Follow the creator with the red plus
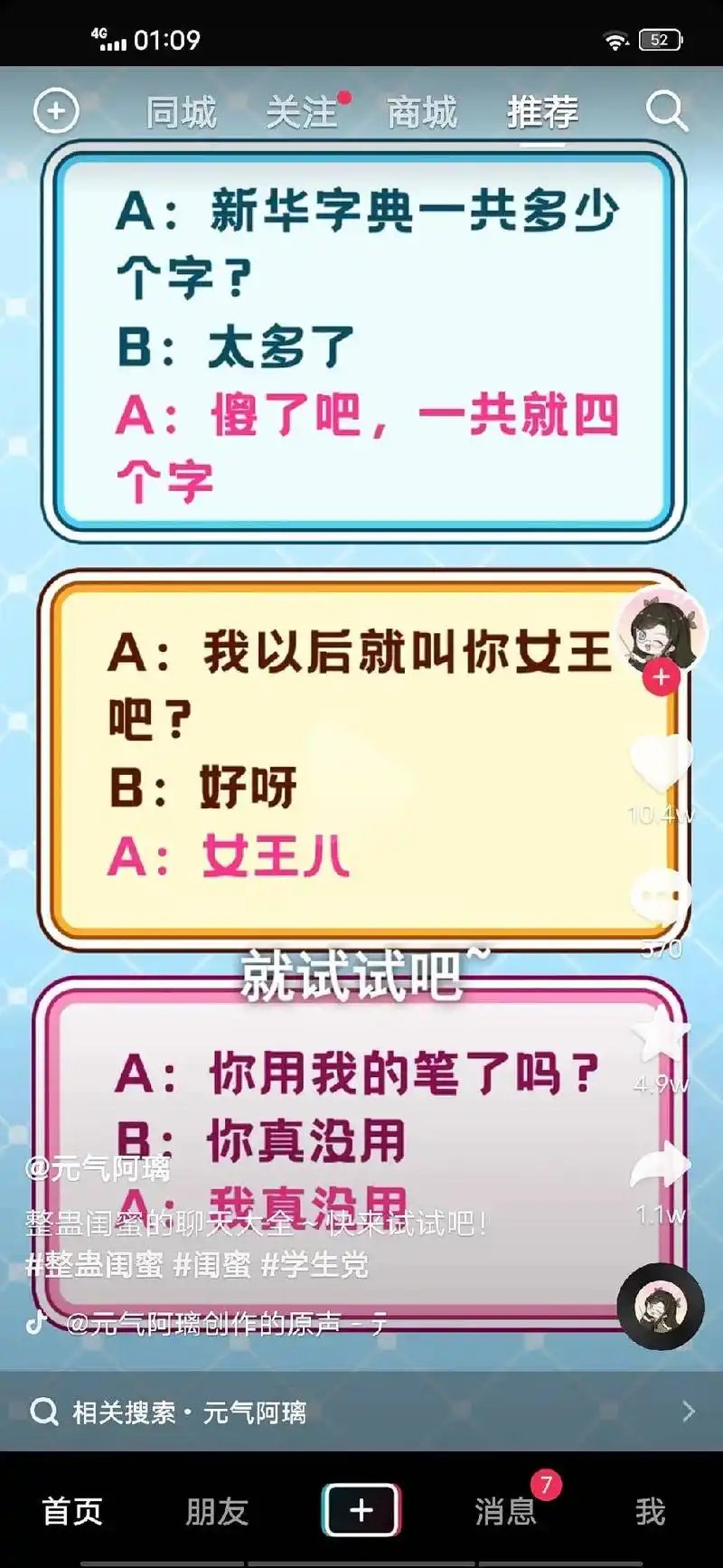723x1568 pixels. (661, 676)
